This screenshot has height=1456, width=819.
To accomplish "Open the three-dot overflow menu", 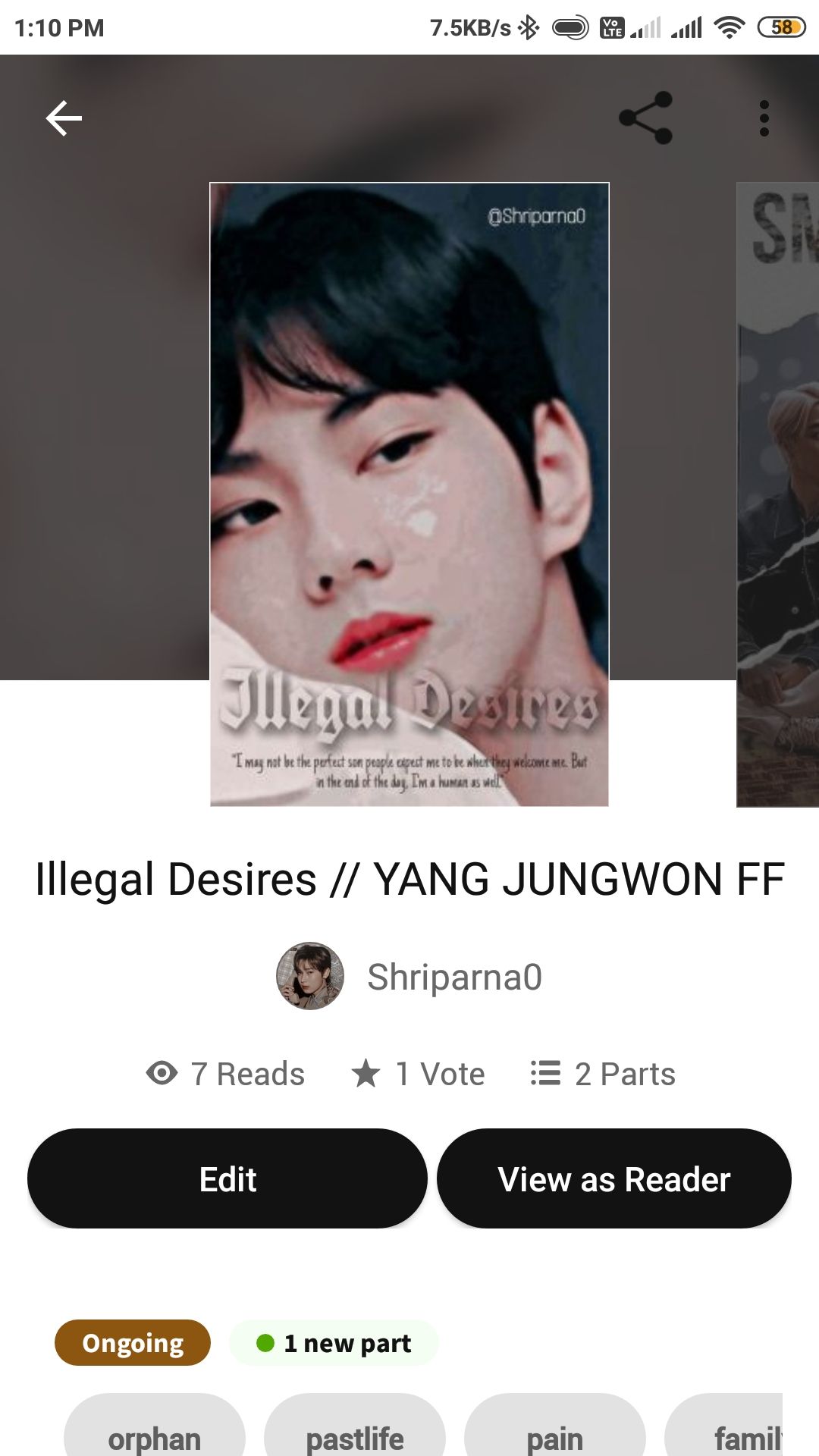I will point(764,118).
